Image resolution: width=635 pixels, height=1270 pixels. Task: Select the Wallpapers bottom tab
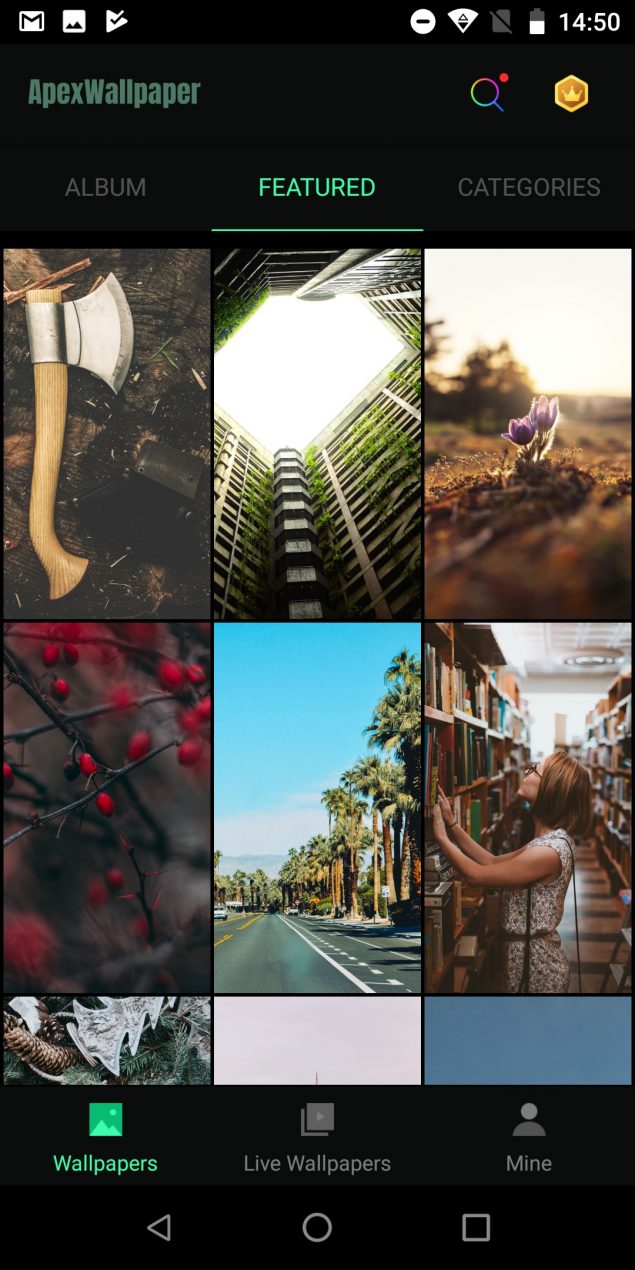tap(105, 1137)
